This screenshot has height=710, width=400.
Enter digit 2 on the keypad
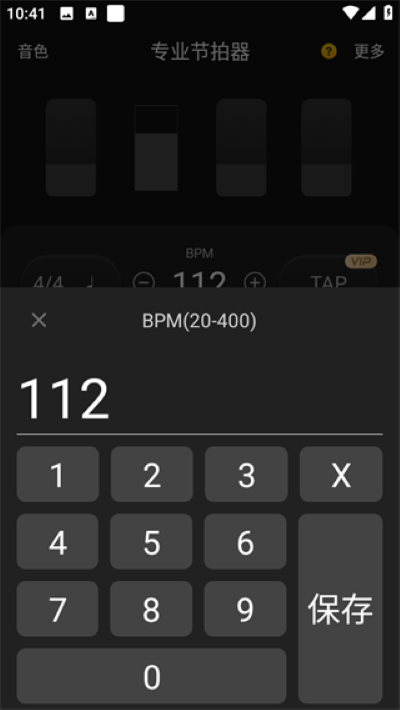point(152,474)
